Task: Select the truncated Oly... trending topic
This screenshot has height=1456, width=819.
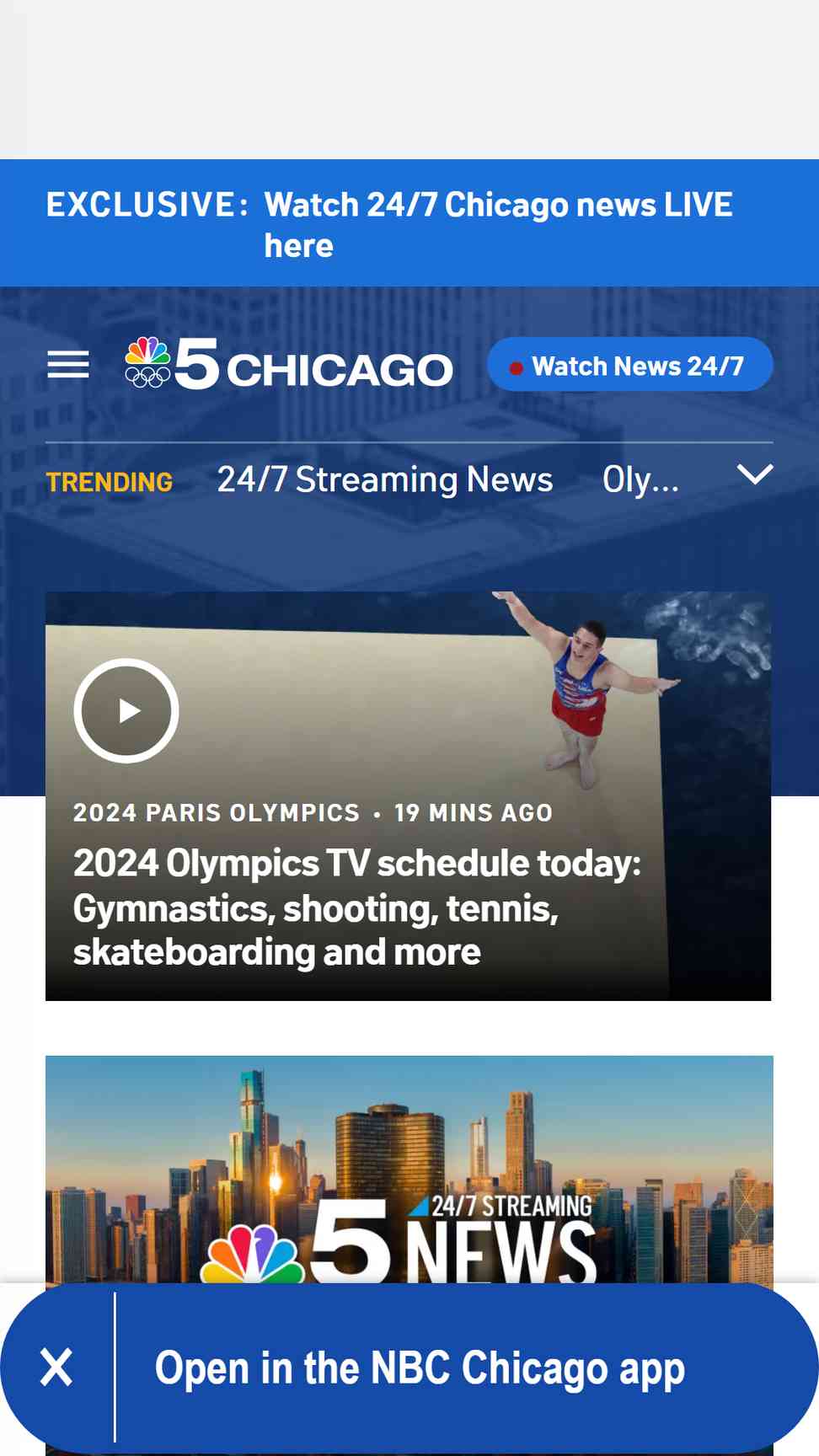Action: 640,480
